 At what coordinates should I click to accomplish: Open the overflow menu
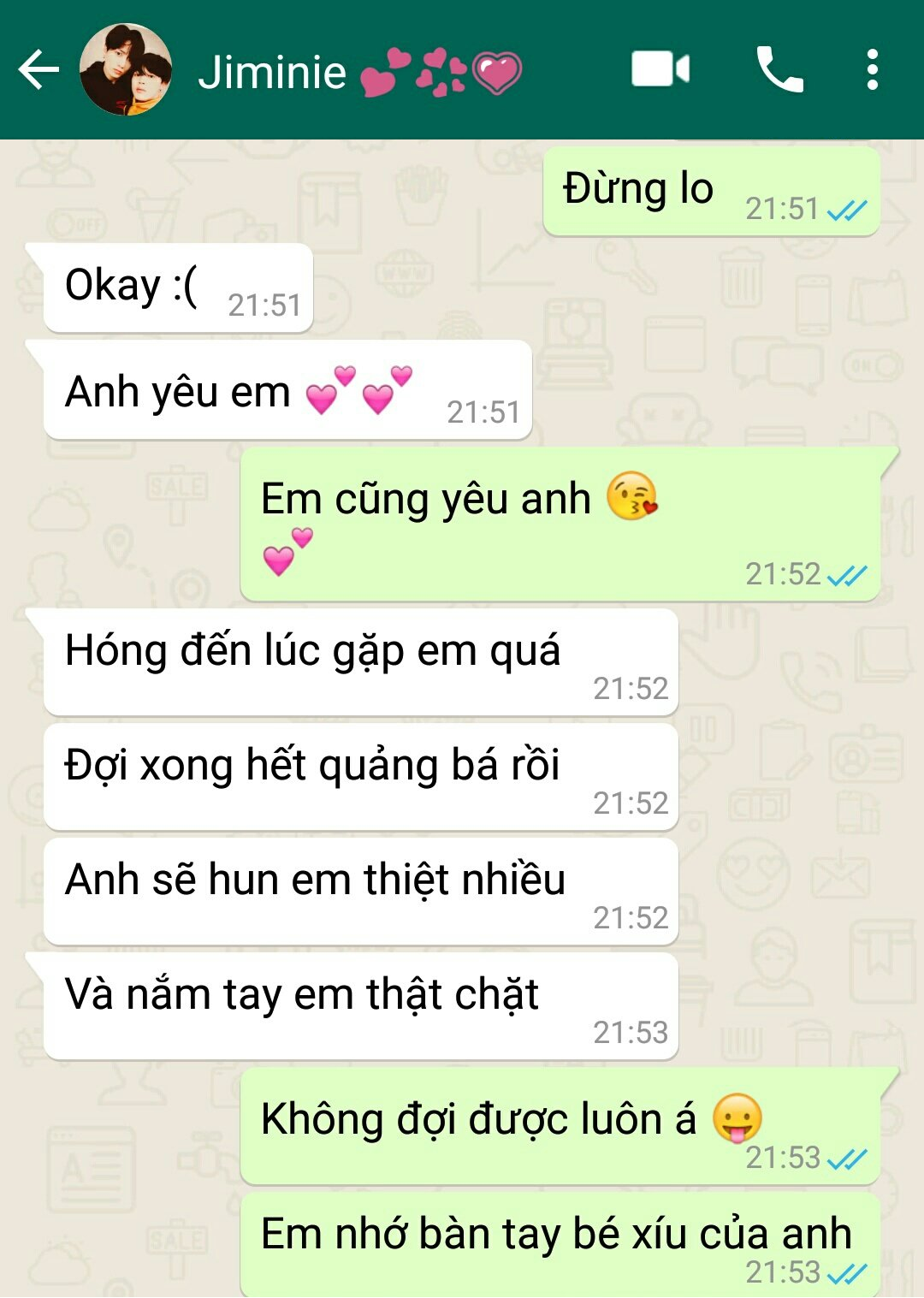872,69
